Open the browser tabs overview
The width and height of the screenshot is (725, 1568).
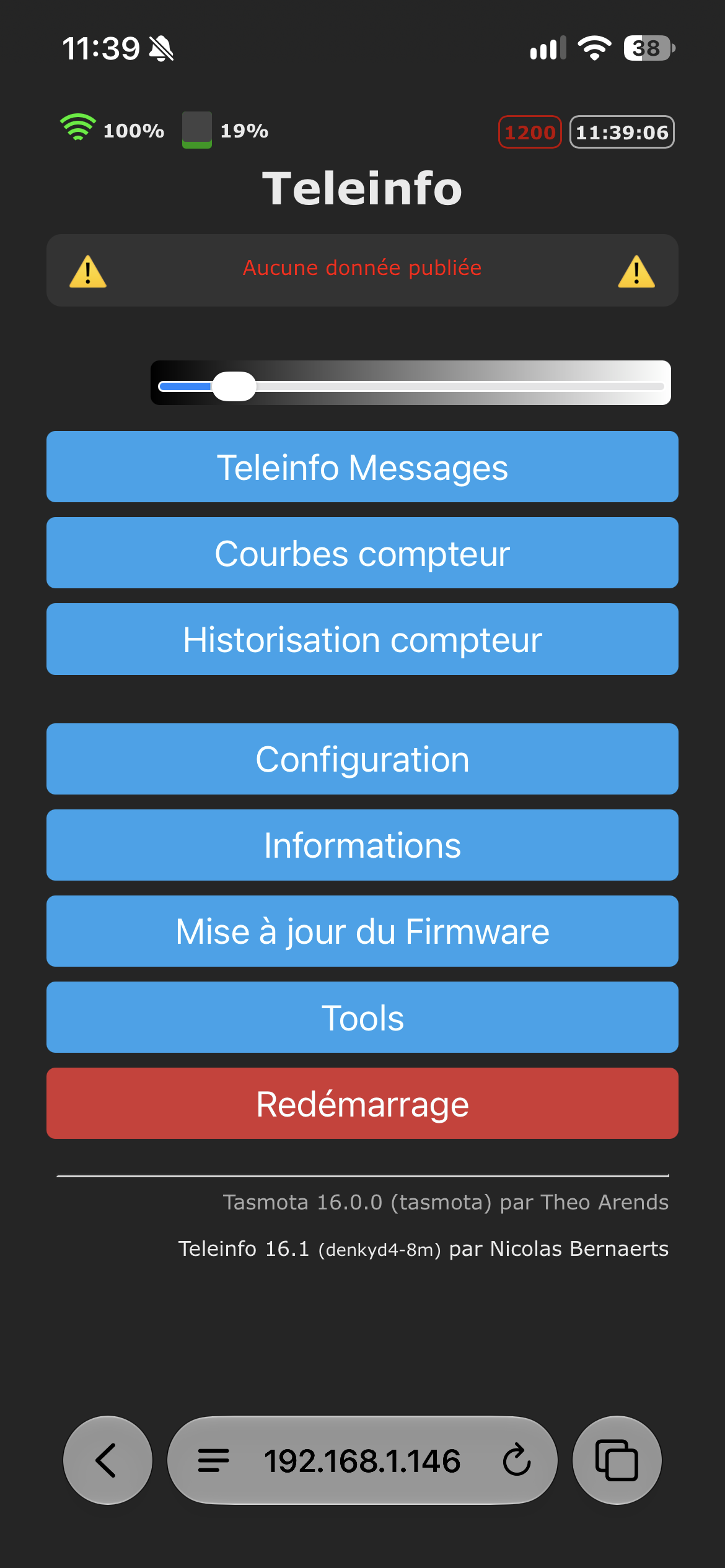tap(617, 1460)
